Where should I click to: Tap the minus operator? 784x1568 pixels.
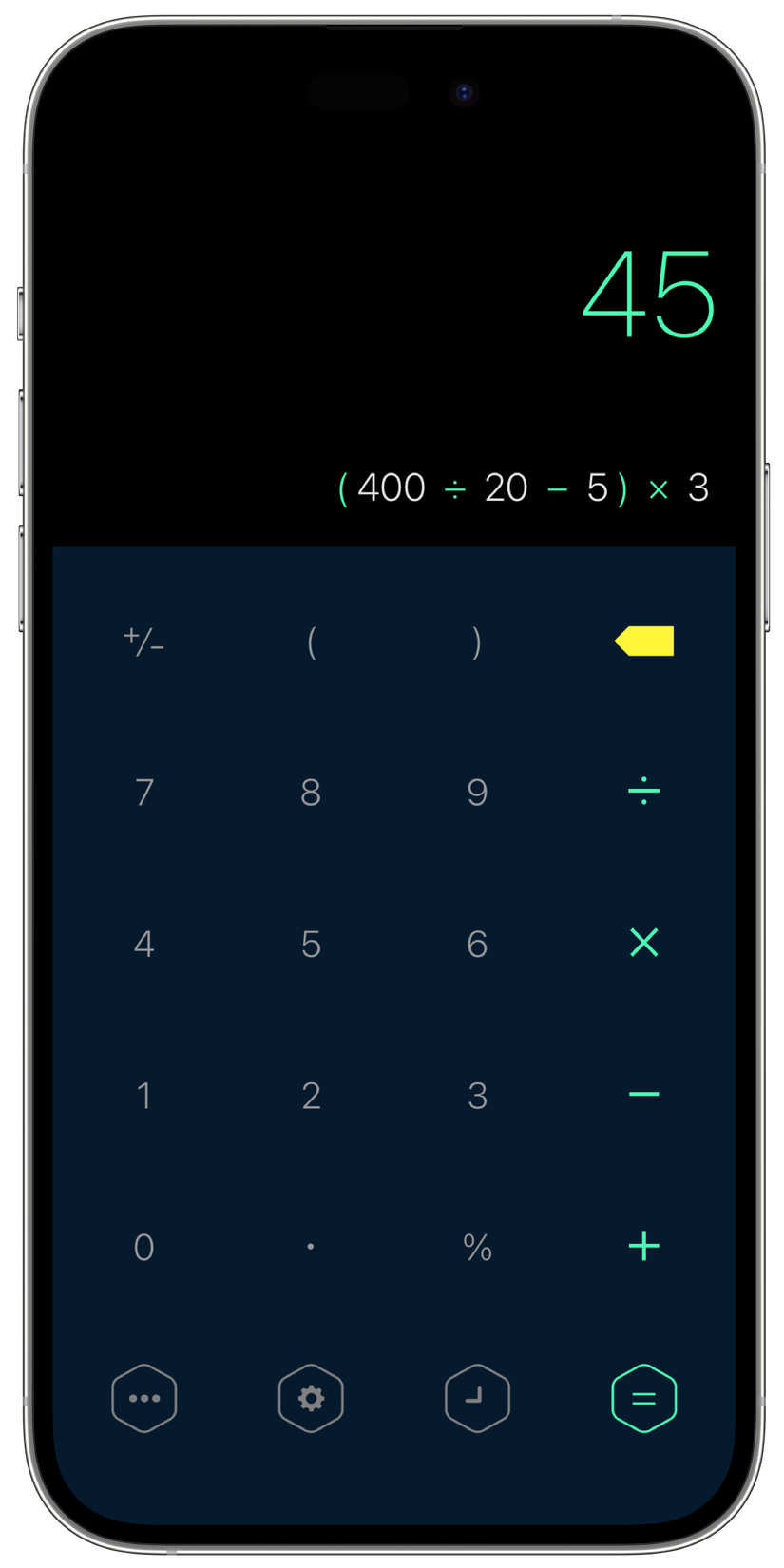pyautogui.click(x=644, y=1095)
